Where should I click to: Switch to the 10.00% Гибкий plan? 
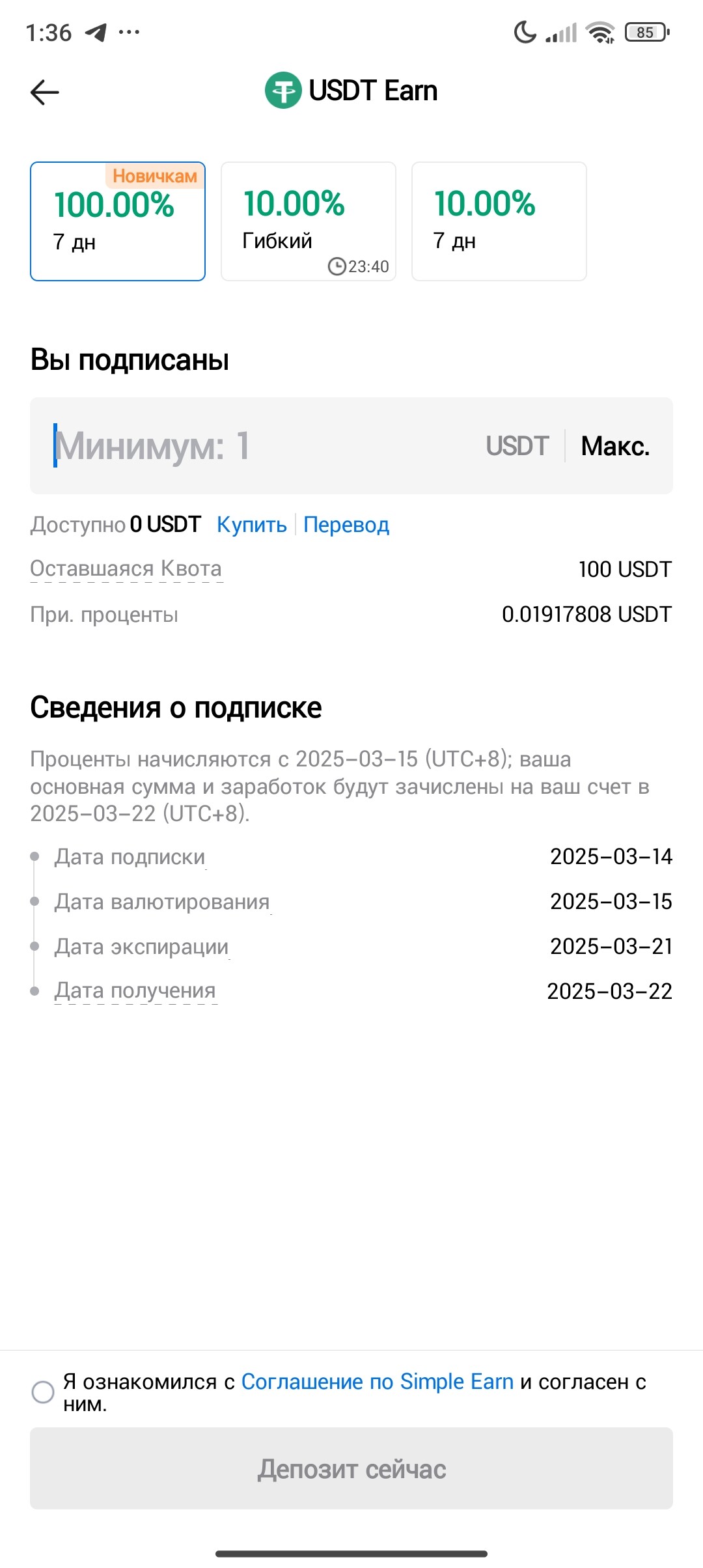[x=309, y=221]
